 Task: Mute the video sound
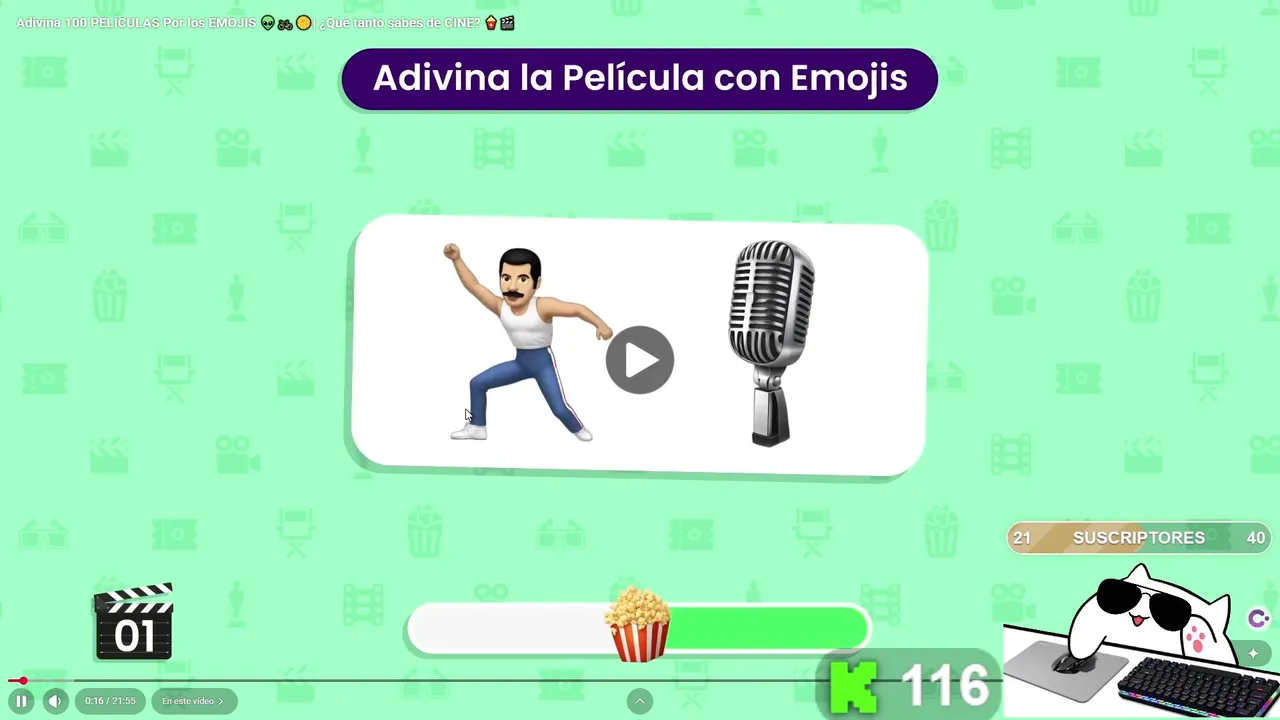pos(55,701)
